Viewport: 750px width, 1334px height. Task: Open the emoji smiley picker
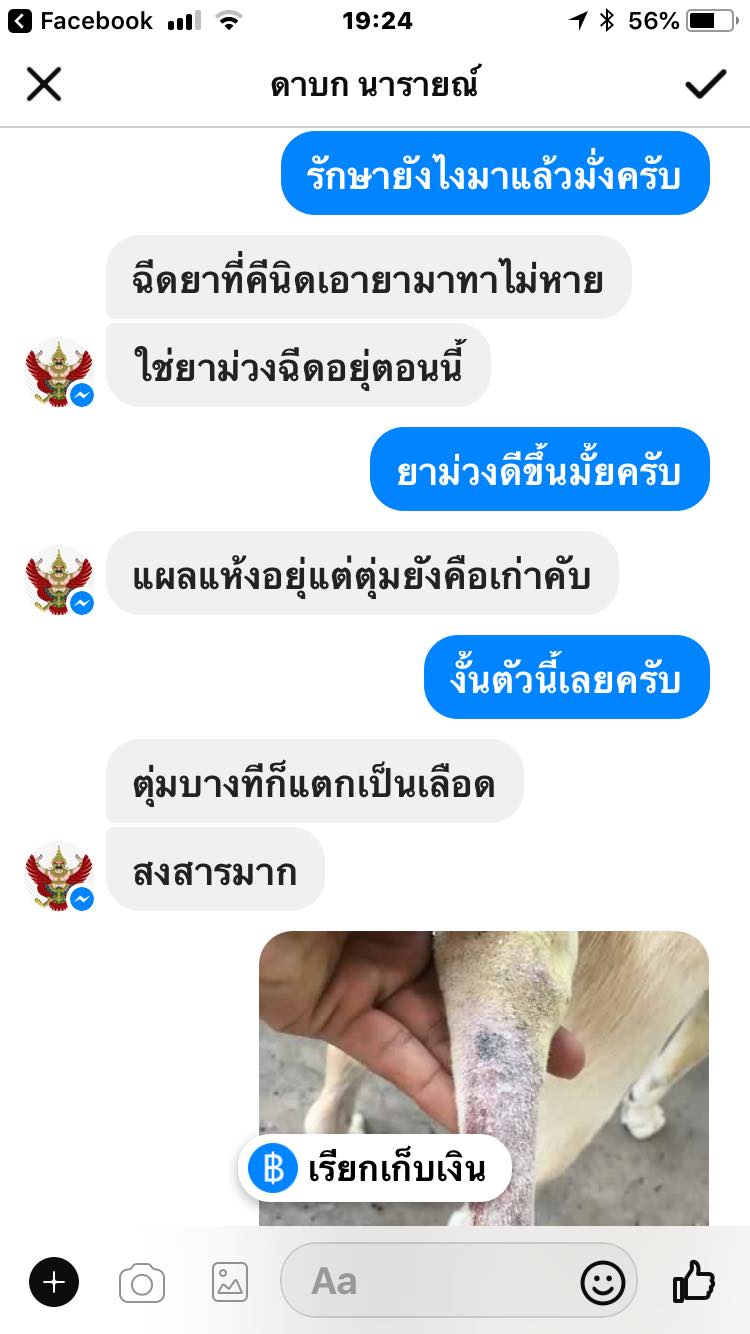[x=603, y=1282]
